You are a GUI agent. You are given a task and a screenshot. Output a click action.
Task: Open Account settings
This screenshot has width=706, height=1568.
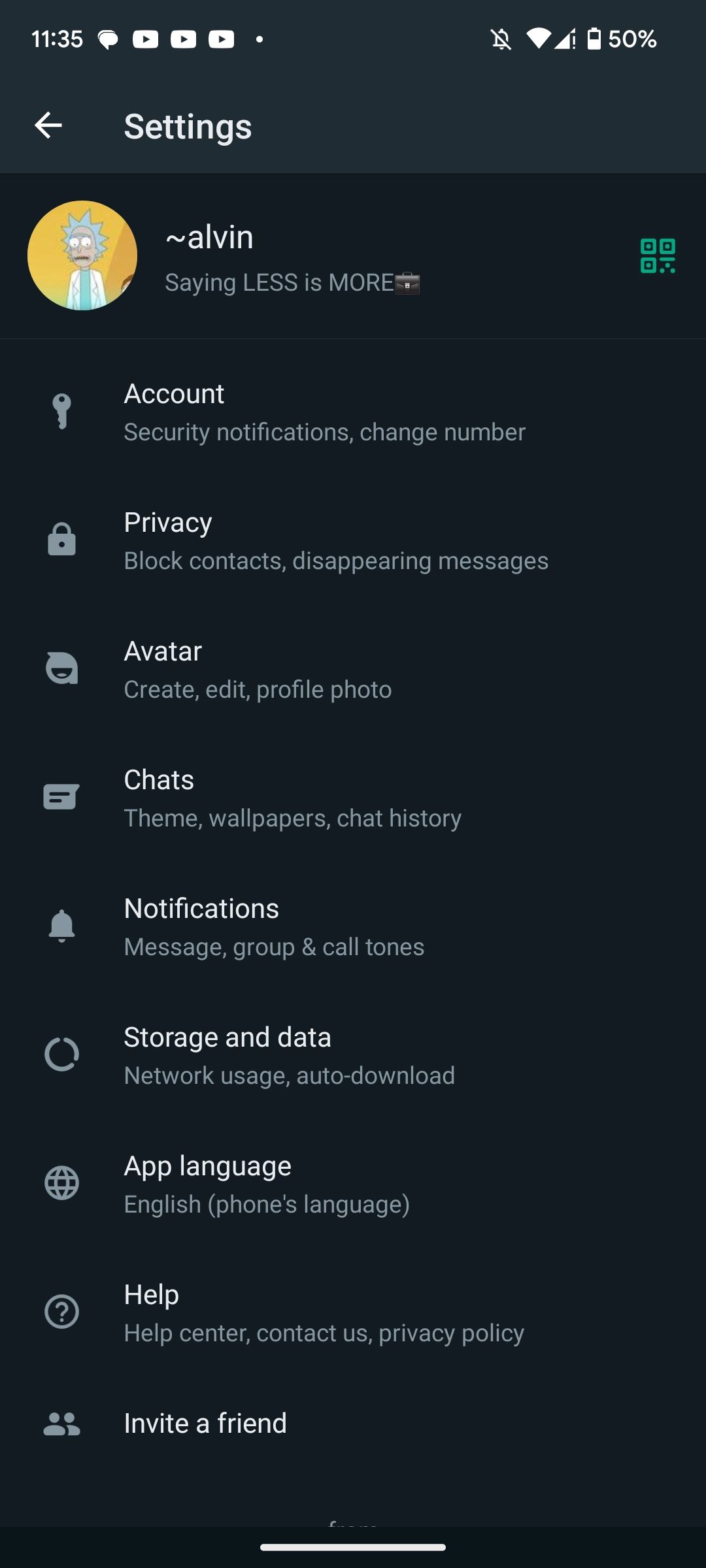pos(324,410)
